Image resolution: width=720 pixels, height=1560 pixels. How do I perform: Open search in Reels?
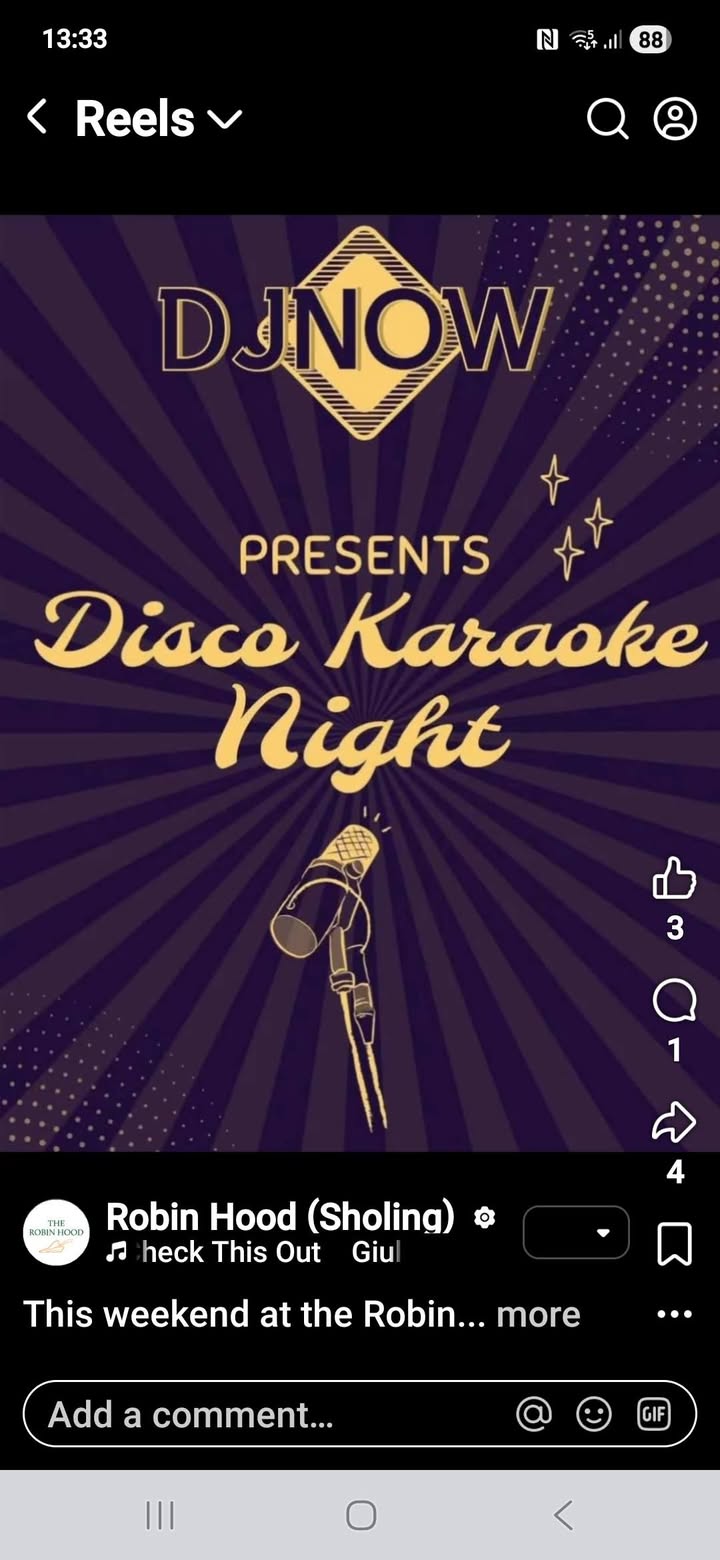pyautogui.click(x=607, y=120)
